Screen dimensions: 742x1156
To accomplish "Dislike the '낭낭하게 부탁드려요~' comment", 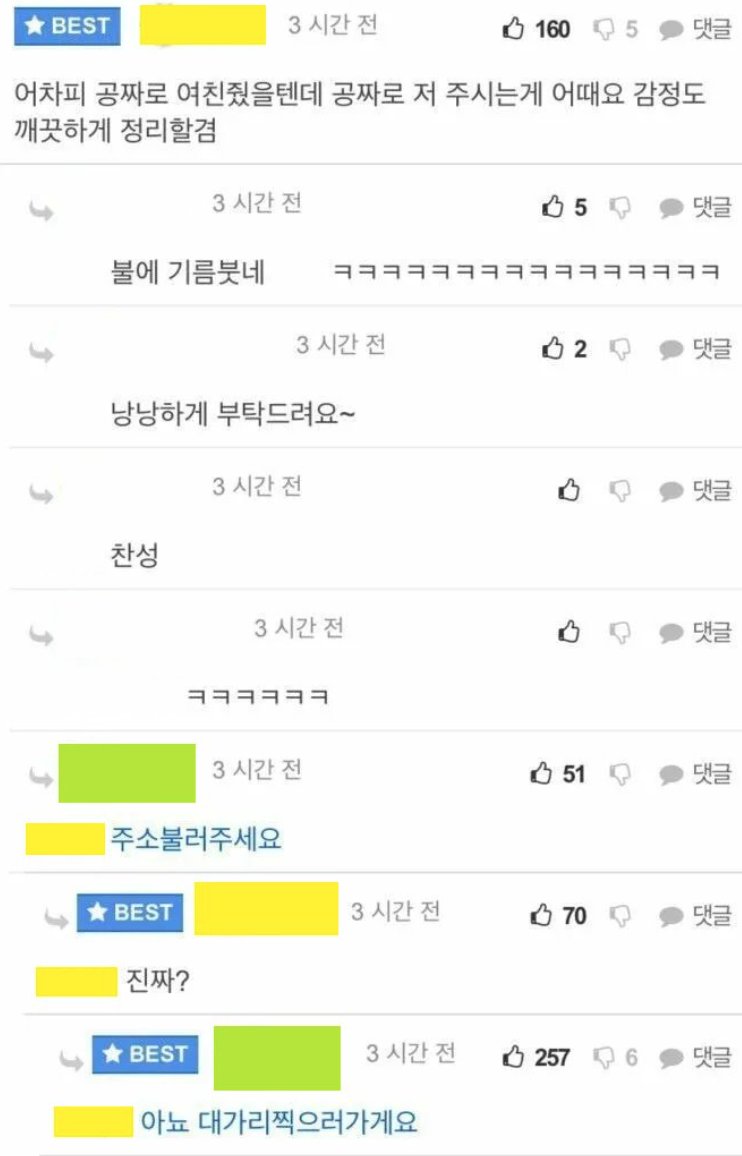I will (620, 348).
